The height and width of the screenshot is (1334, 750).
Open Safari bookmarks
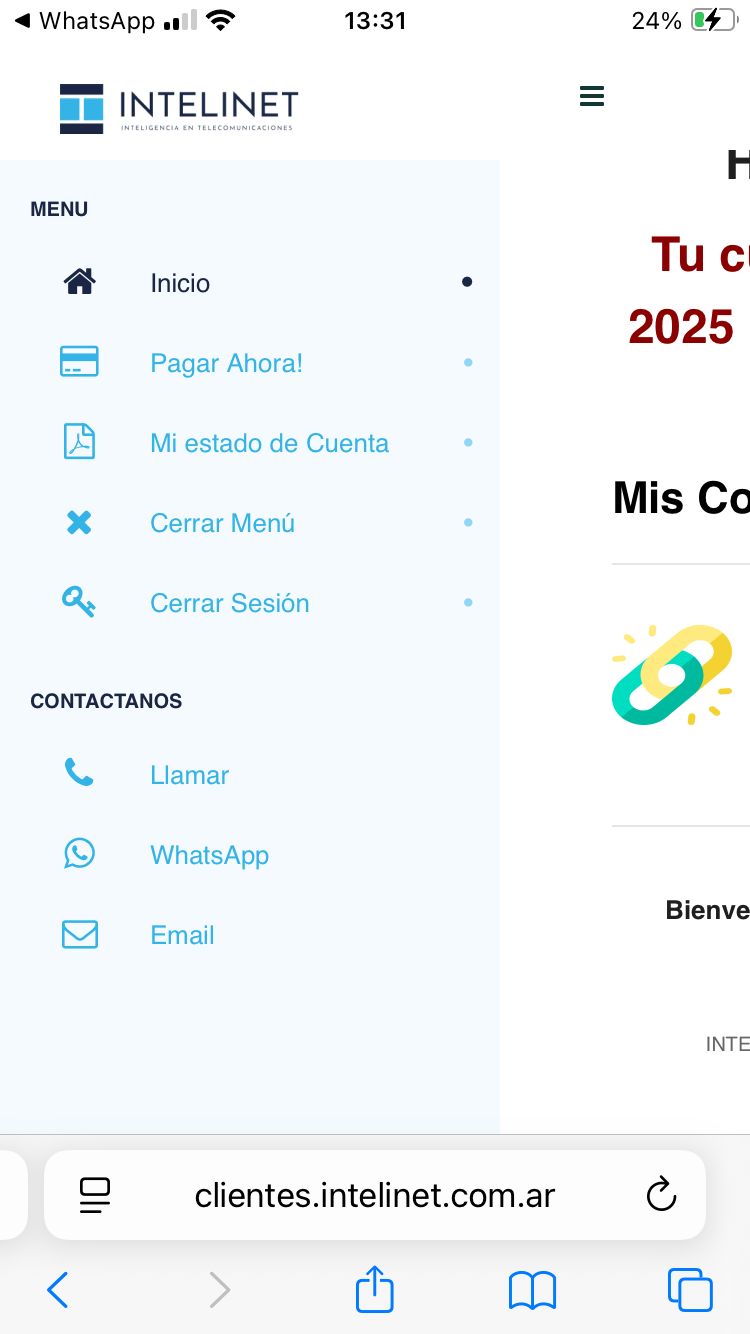532,1290
